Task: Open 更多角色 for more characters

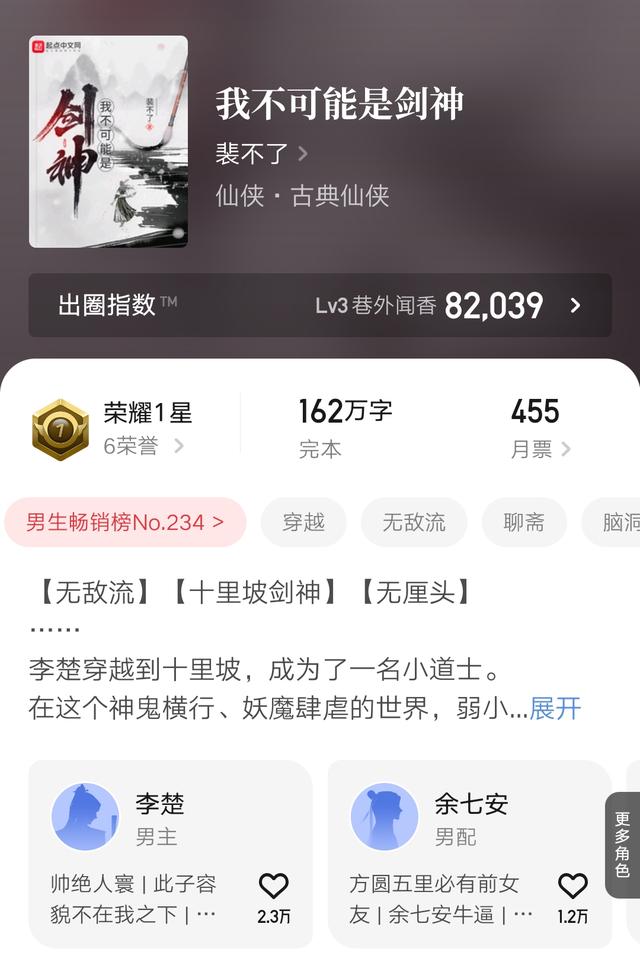Action: click(x=622, y=845)
